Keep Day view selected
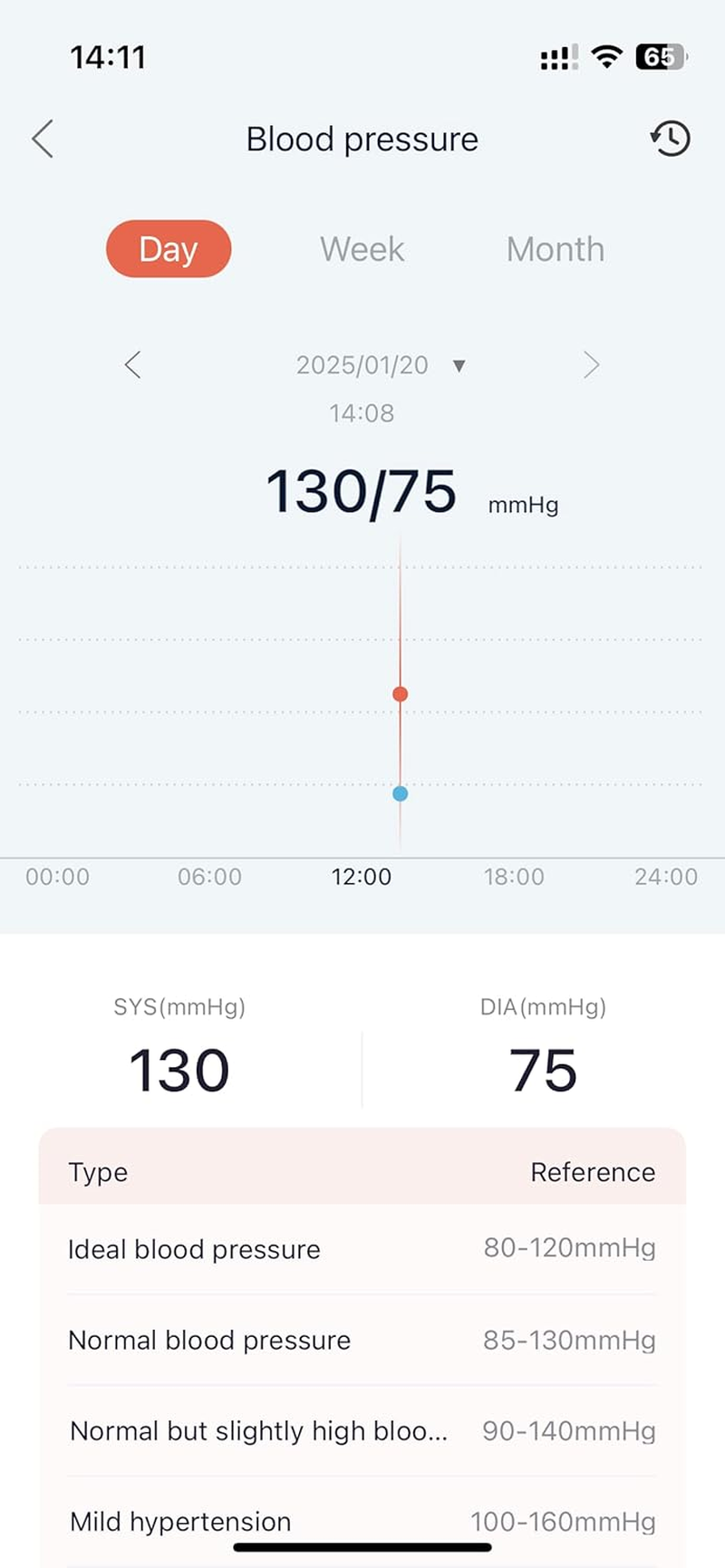This screenshot has width=725, height=1568. [x=169, y=249]
